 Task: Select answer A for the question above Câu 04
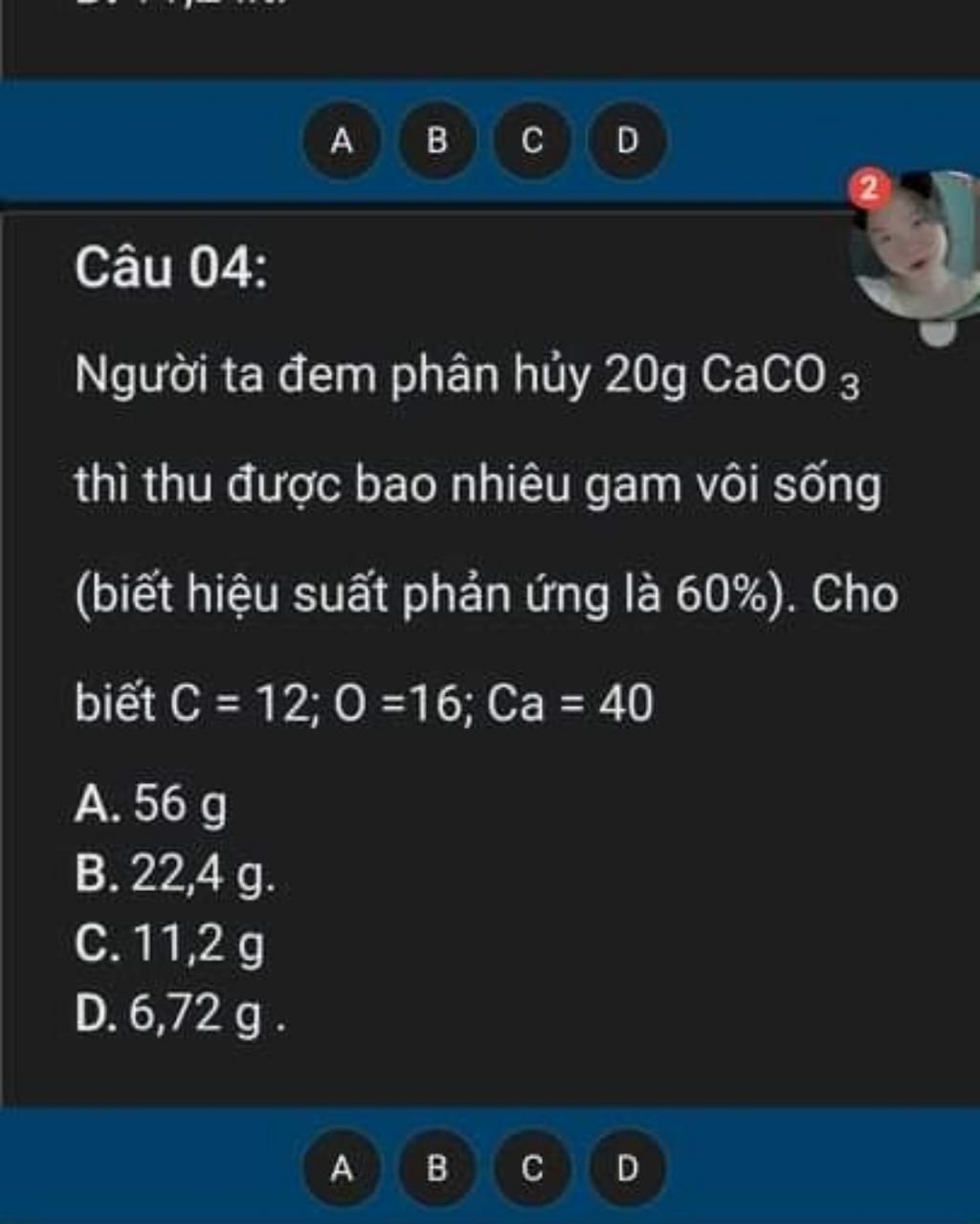tap(342, 141)
